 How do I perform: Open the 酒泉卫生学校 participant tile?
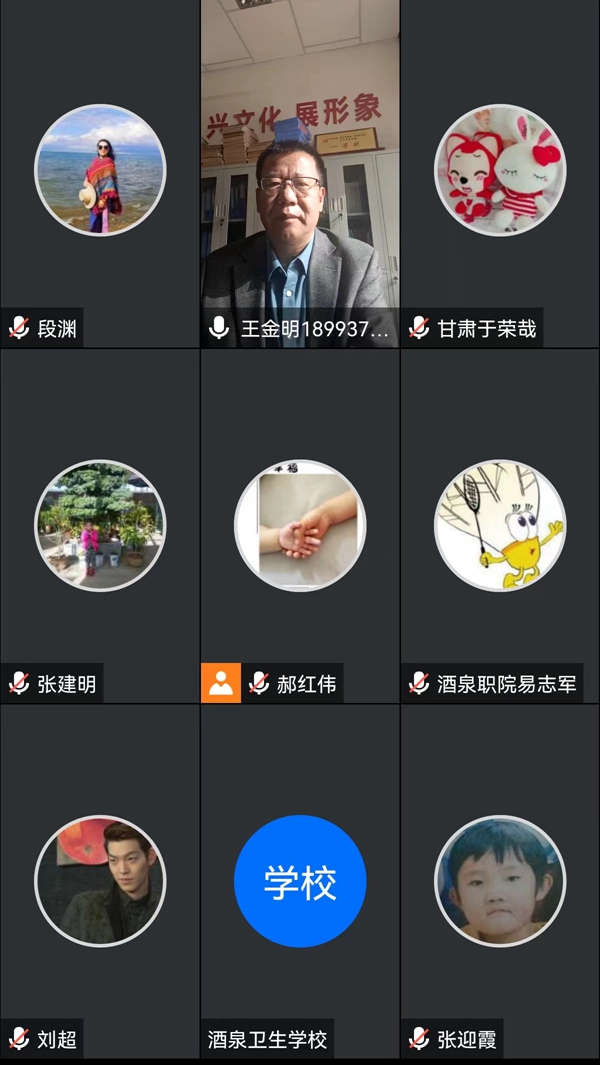[x=300, y=881]
